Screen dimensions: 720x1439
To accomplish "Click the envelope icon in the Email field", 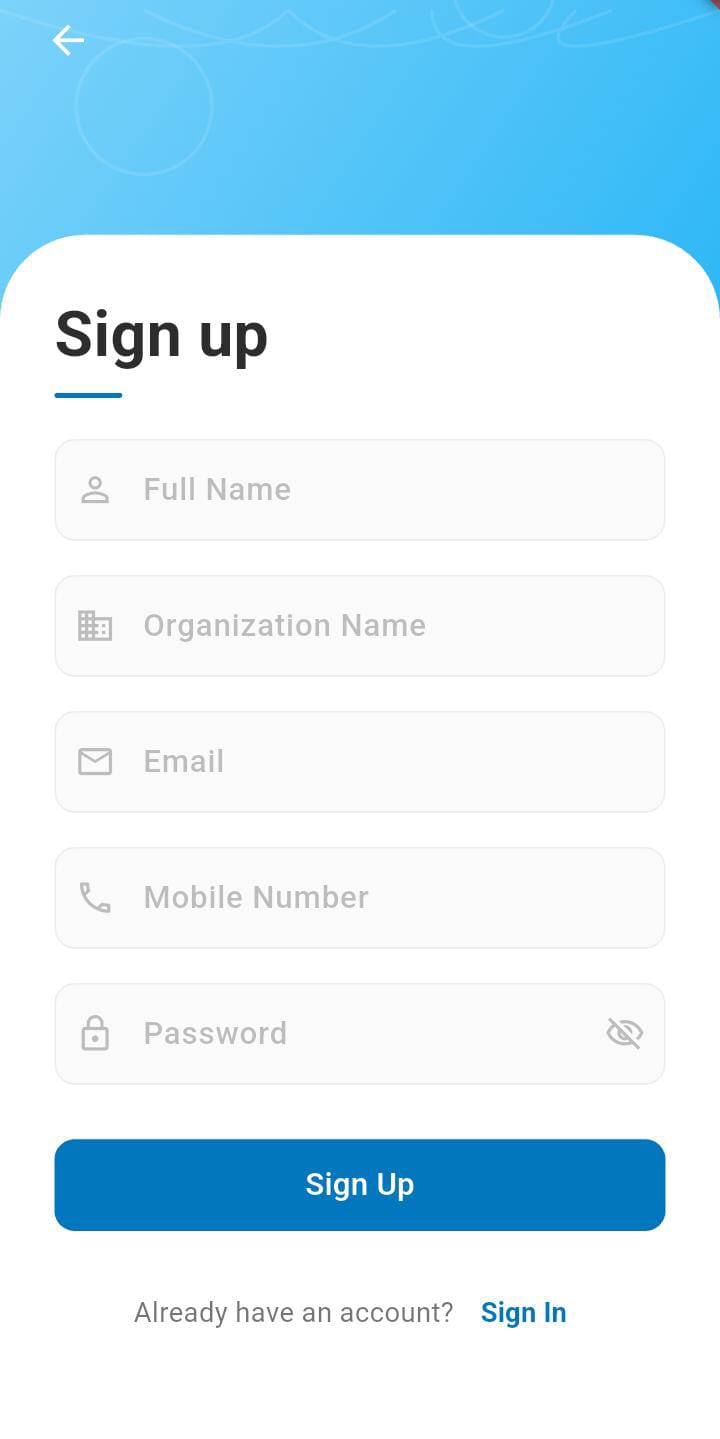I will (94, 761).
